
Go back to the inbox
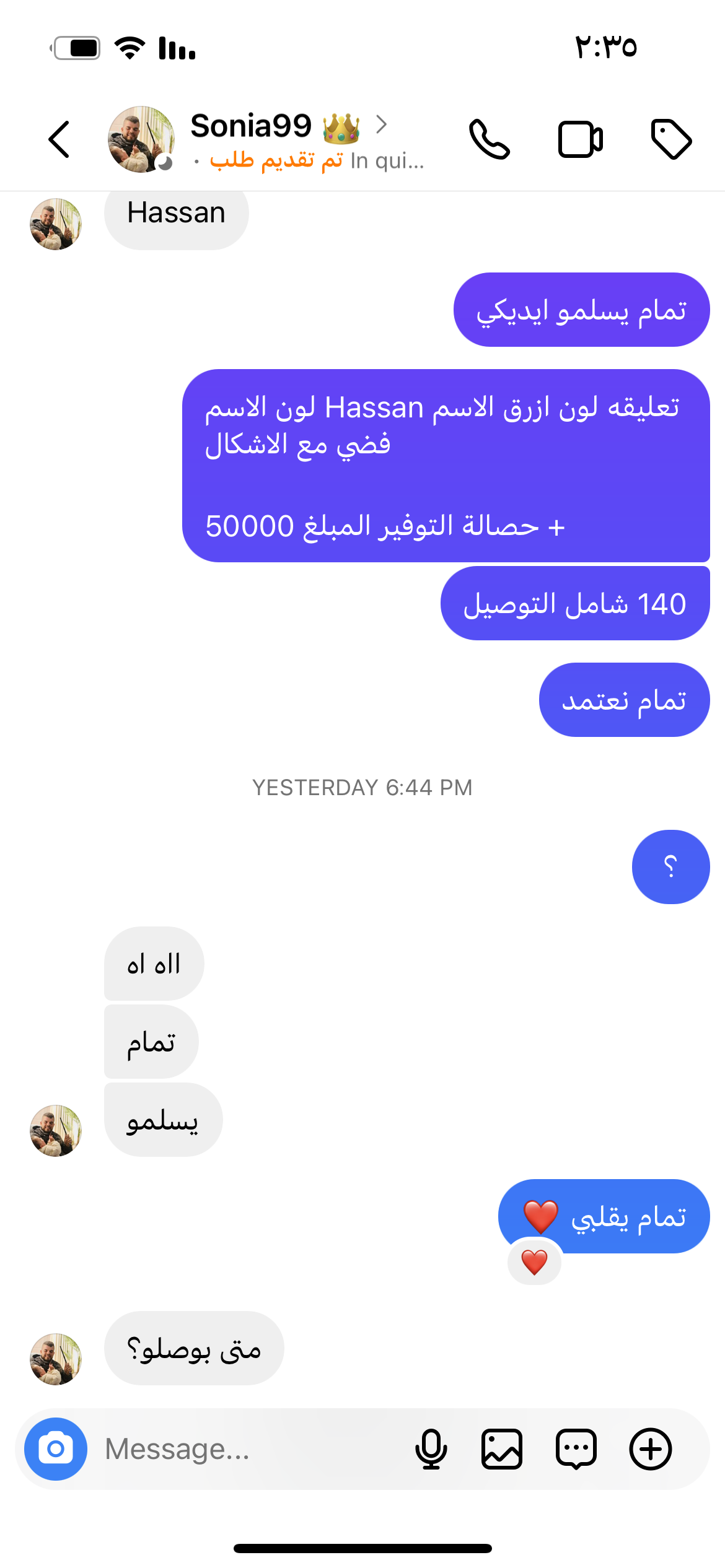coord(59,139)
